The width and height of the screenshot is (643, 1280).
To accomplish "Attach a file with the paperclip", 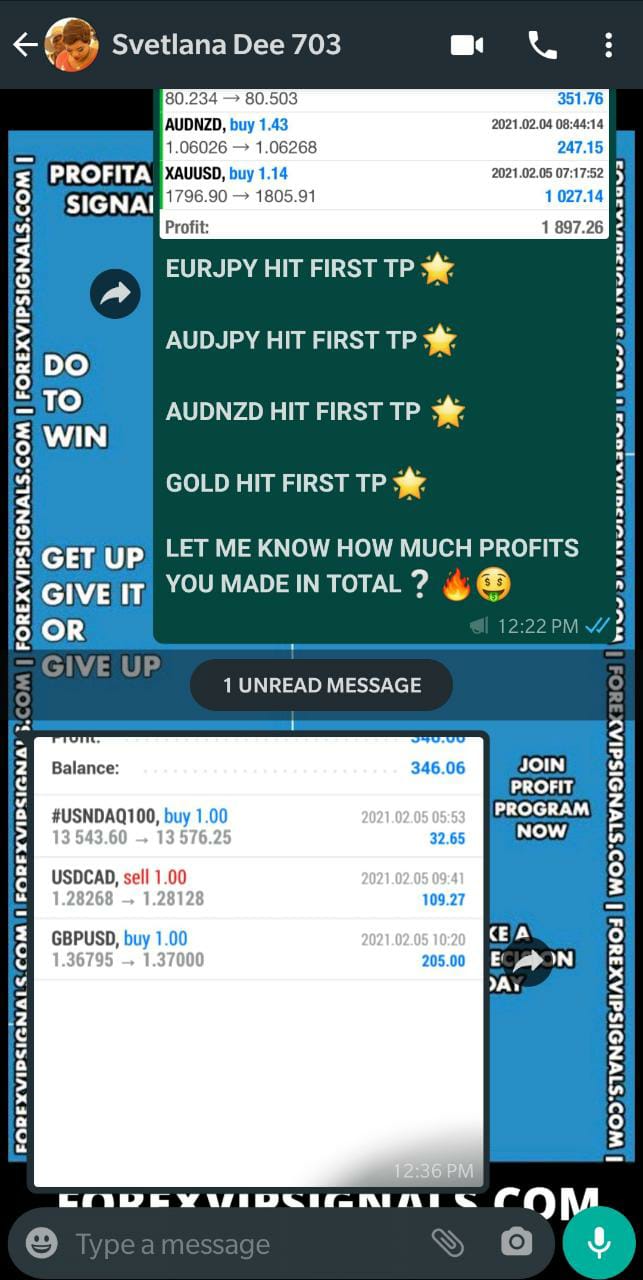I will pos(447,1243).
